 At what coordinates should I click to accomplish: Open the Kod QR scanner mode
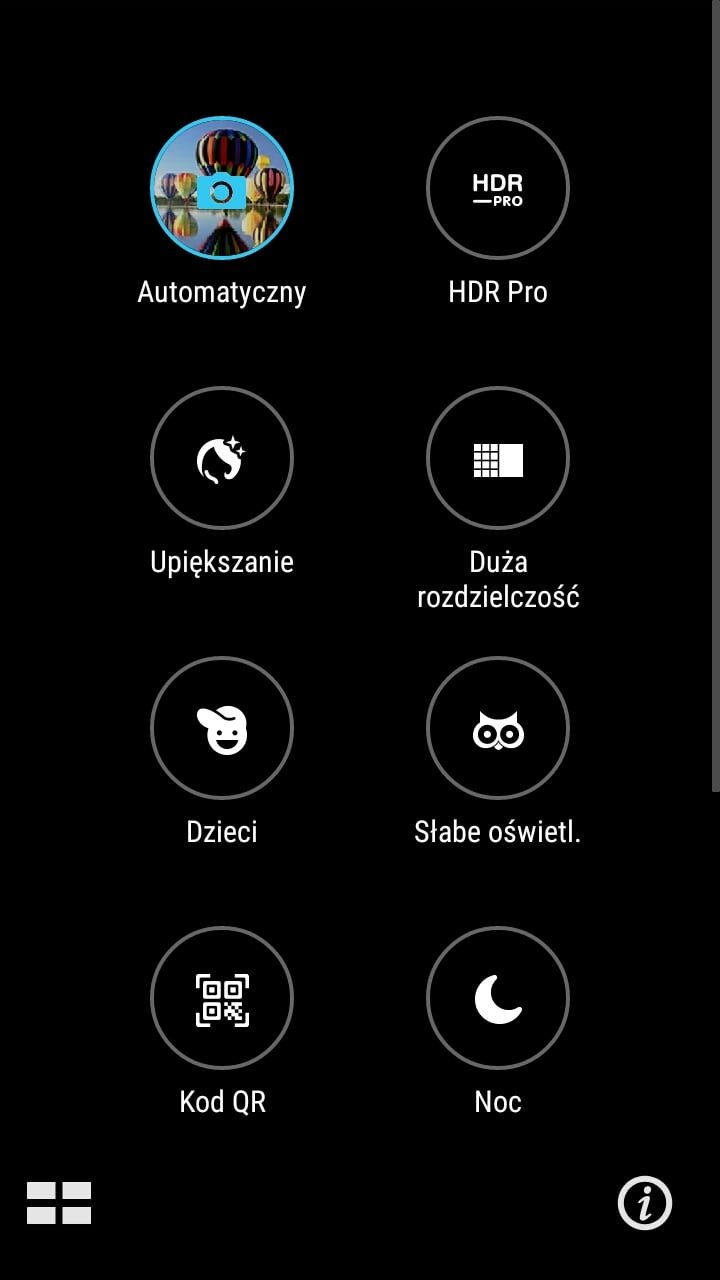(222, 998)
